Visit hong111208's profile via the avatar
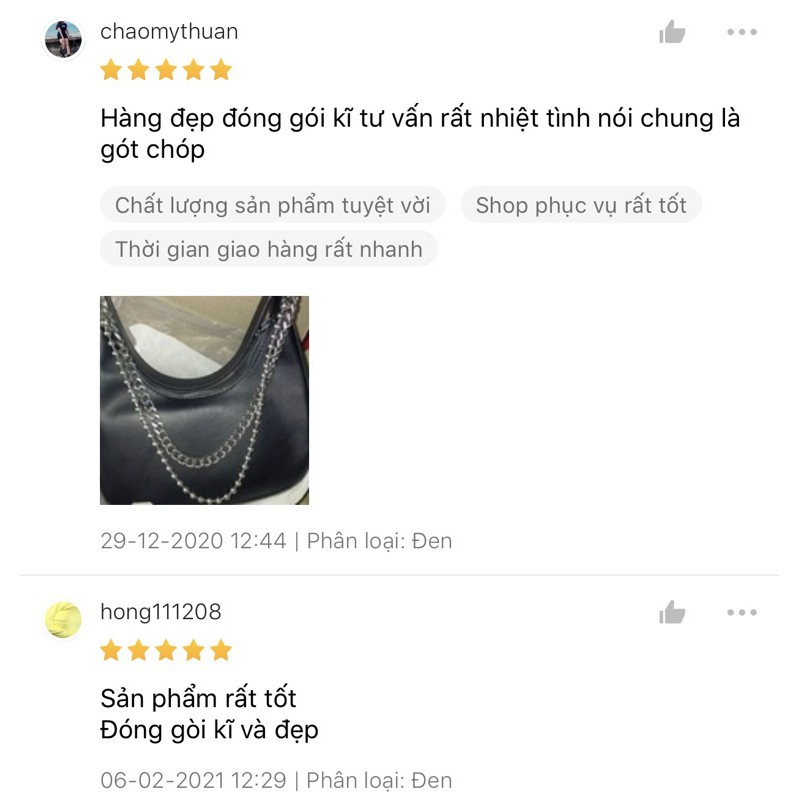 point(63,619)
